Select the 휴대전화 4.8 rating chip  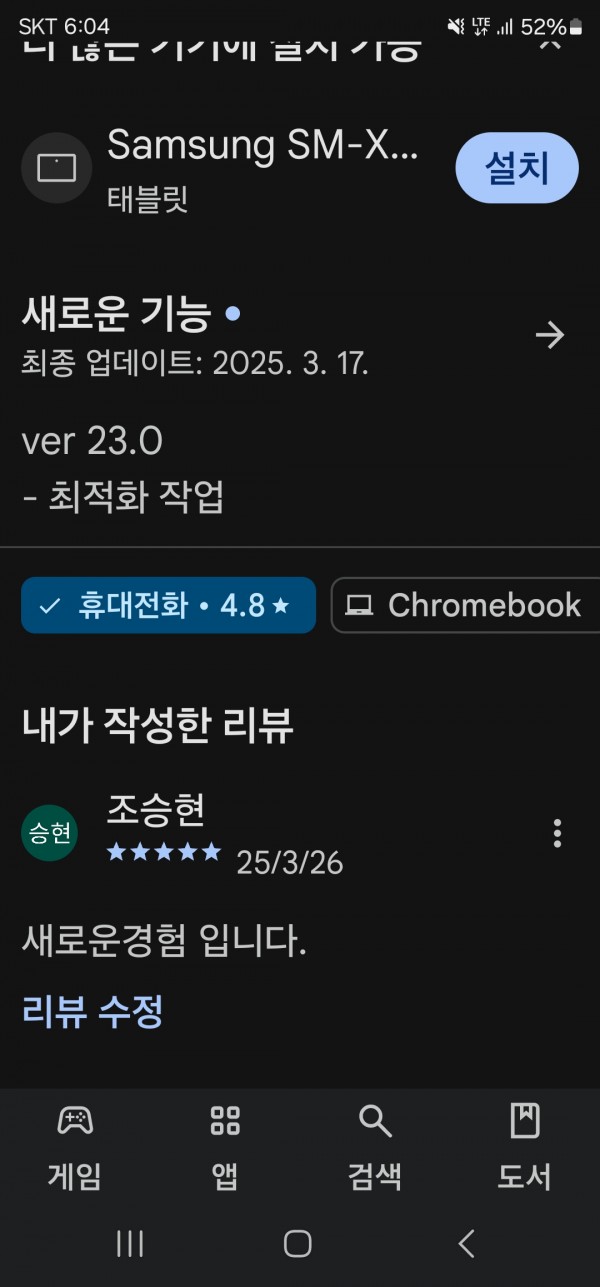pyautogui.click(x=168, y=605)
